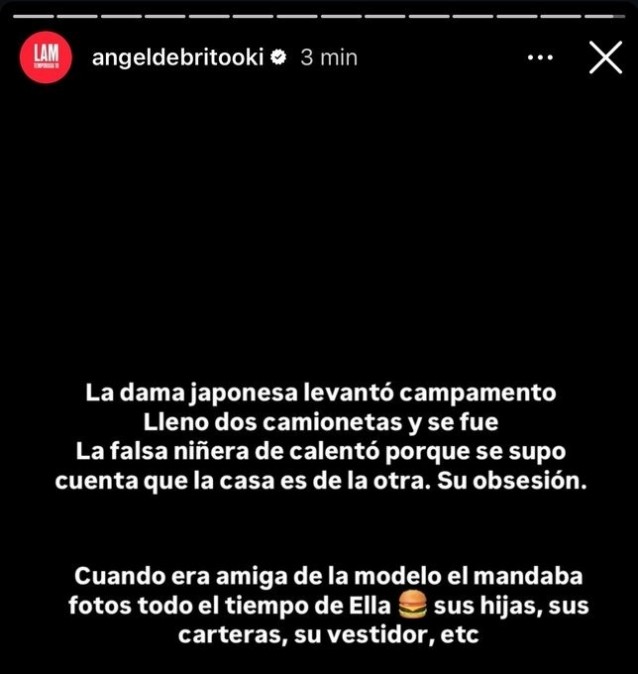Open angeldebritooki's profile from the username
The image size is (638, 674).
click(177, 58)
